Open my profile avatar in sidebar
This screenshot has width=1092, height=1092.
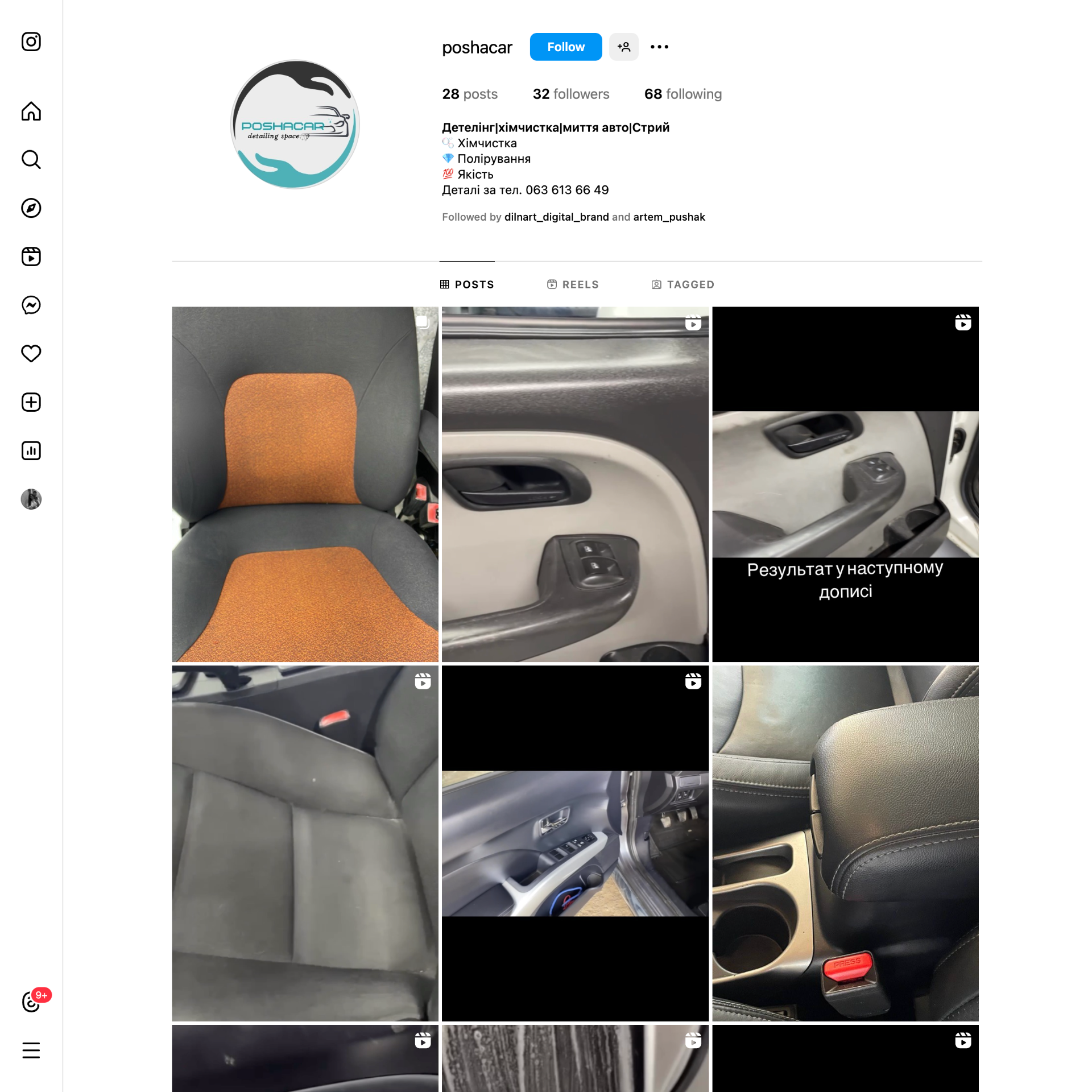[31, 499]
